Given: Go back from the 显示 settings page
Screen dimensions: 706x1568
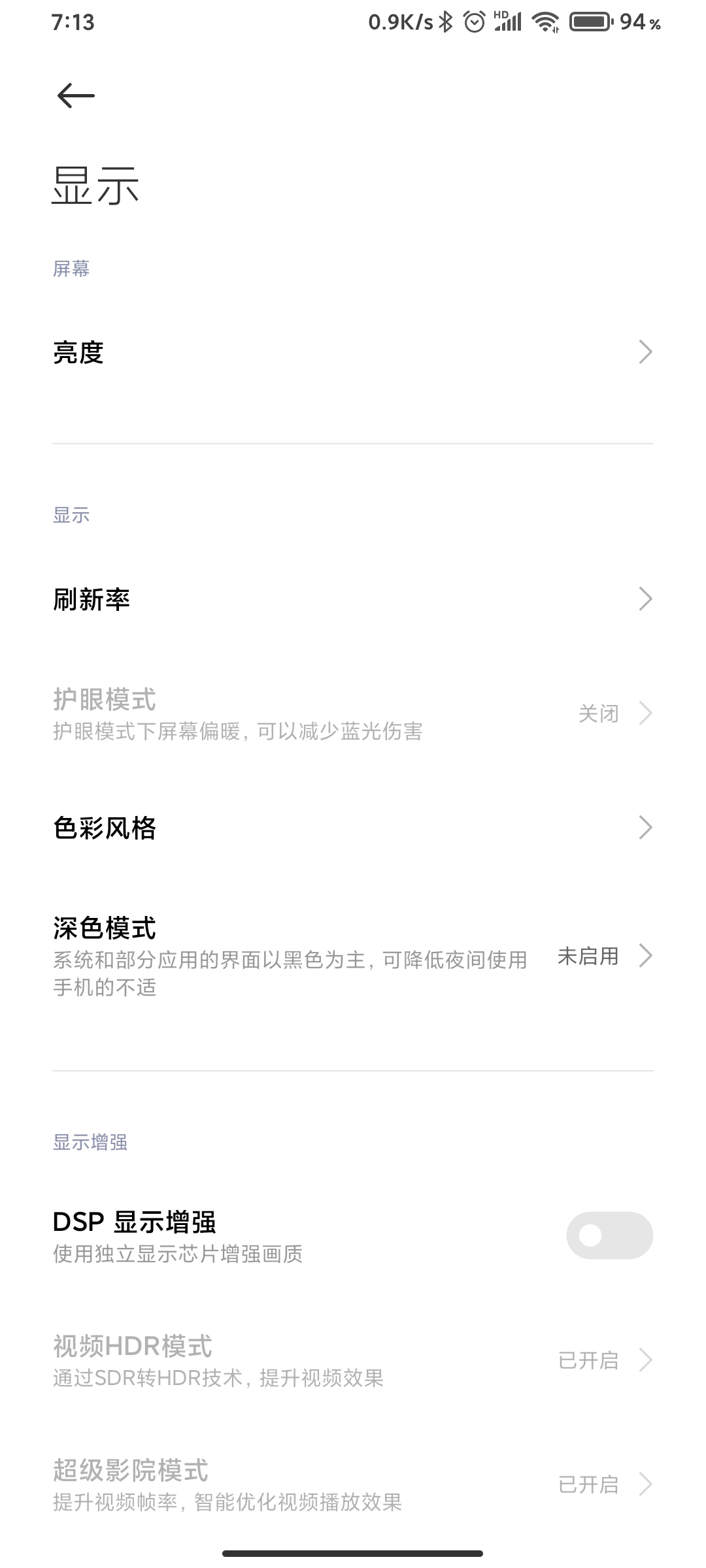Looking at the screenshot, I should [x=76, y=96].
